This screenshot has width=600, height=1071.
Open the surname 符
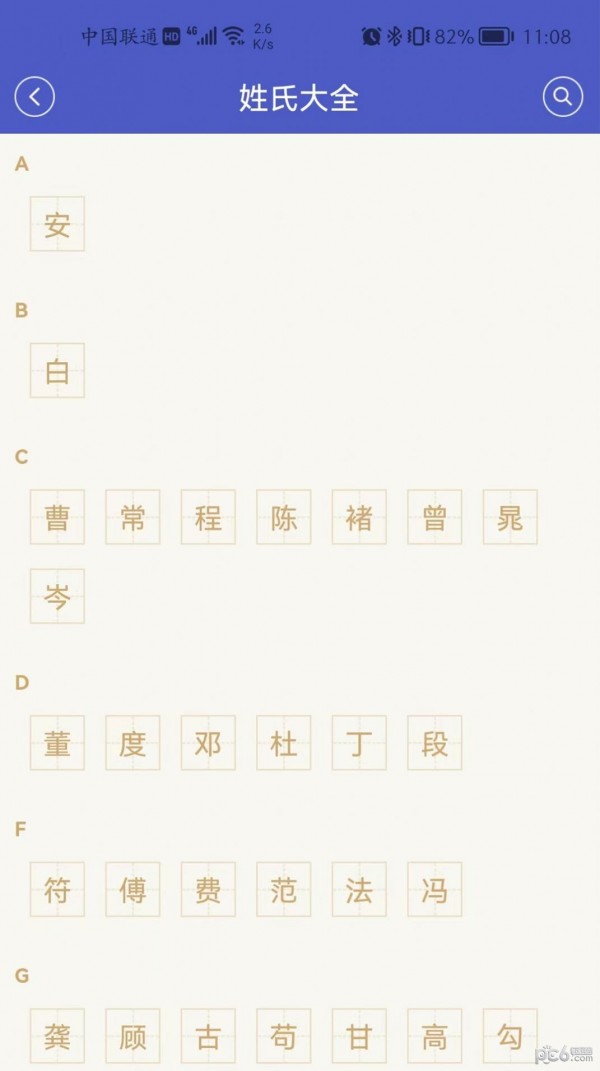click(57, 889)
